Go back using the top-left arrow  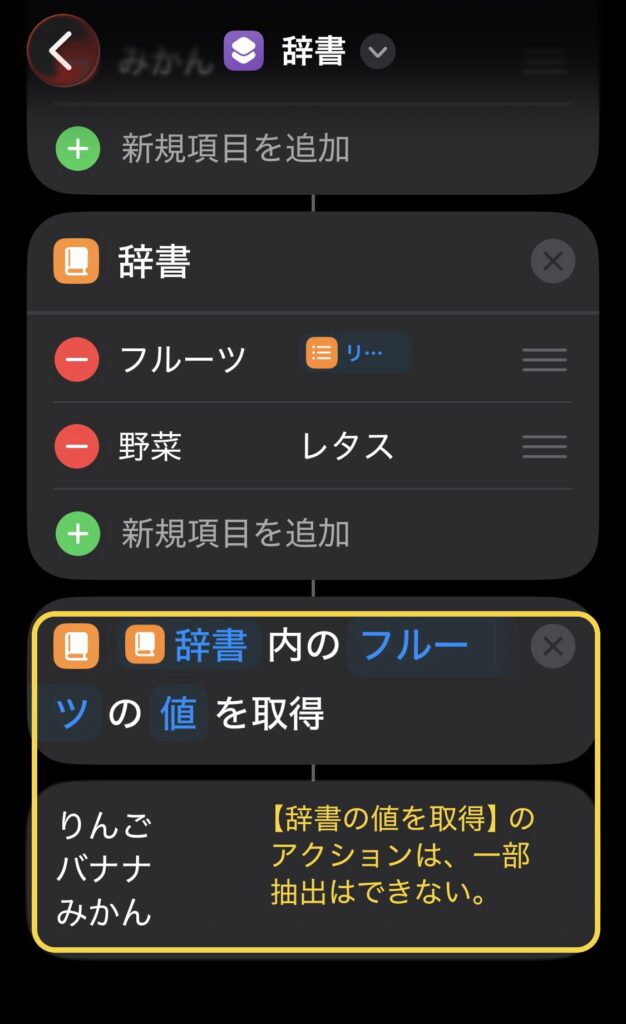coord(62,51)
